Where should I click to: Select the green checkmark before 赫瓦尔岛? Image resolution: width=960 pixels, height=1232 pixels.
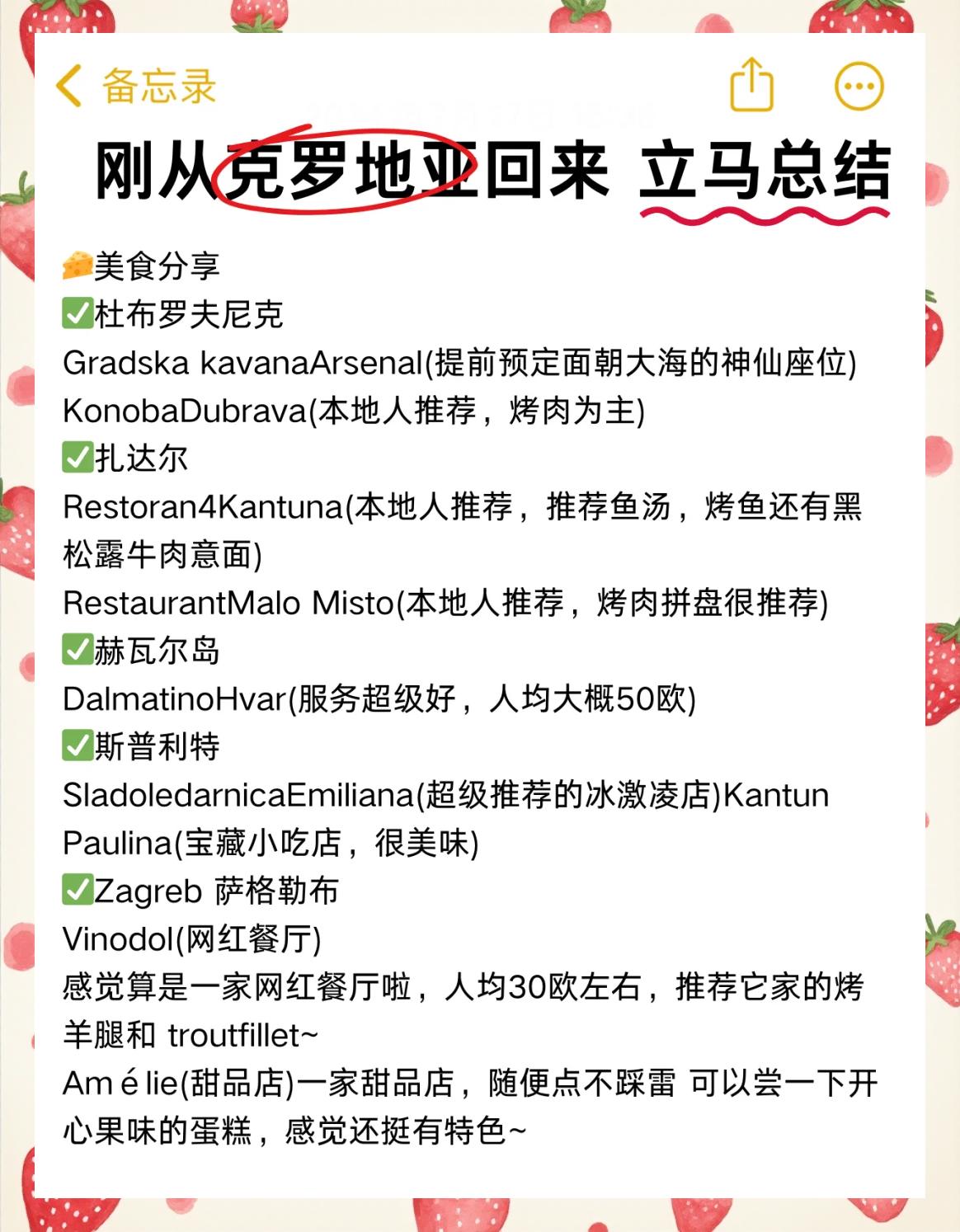coord(76,648)
